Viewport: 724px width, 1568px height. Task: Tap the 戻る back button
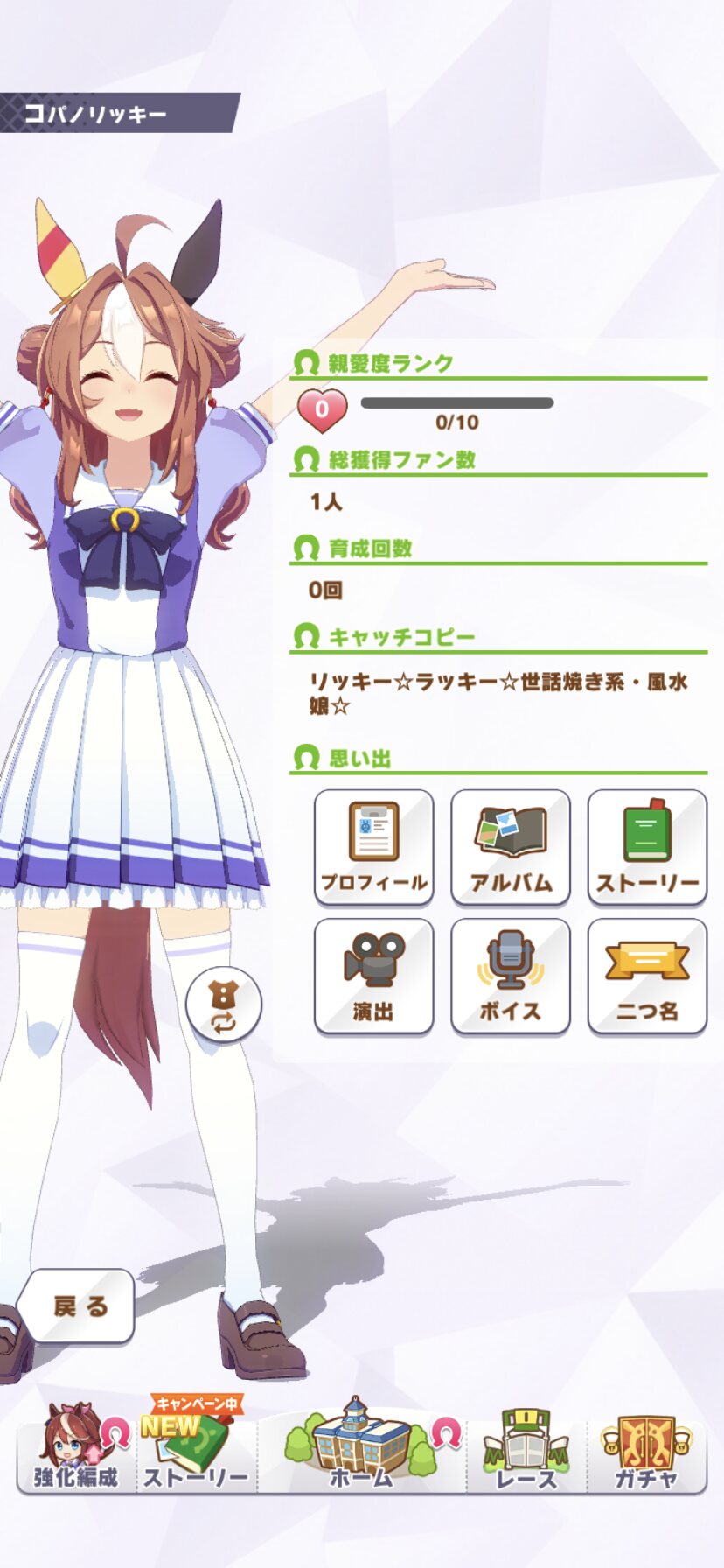(x=77, y=1305)
